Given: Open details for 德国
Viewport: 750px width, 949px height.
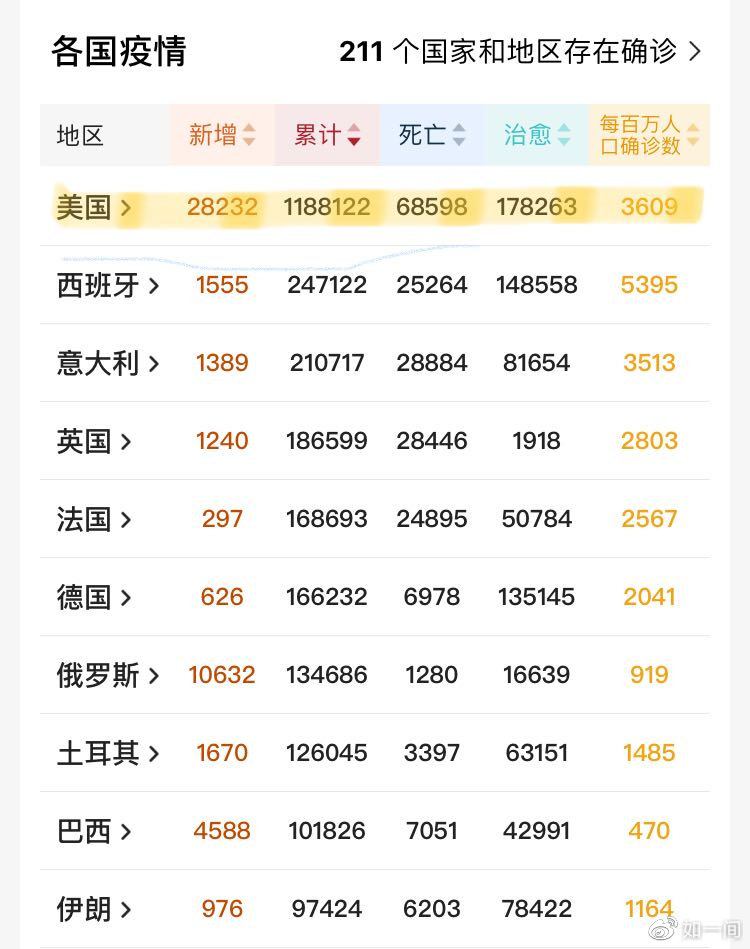Looking at the screenshot, I should pos(94,597).
